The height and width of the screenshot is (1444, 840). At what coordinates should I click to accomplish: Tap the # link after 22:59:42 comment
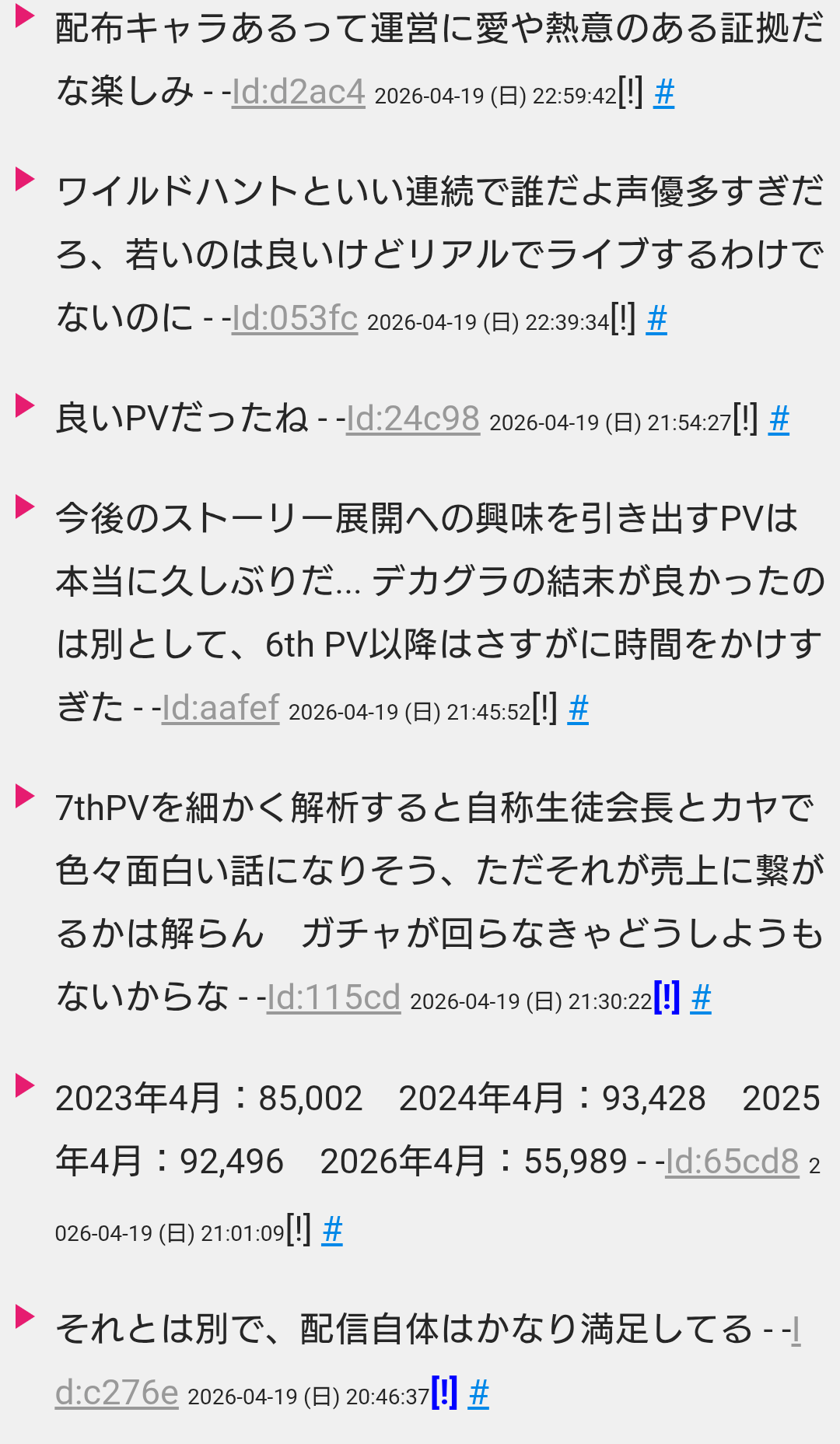[x=663, y=93]
